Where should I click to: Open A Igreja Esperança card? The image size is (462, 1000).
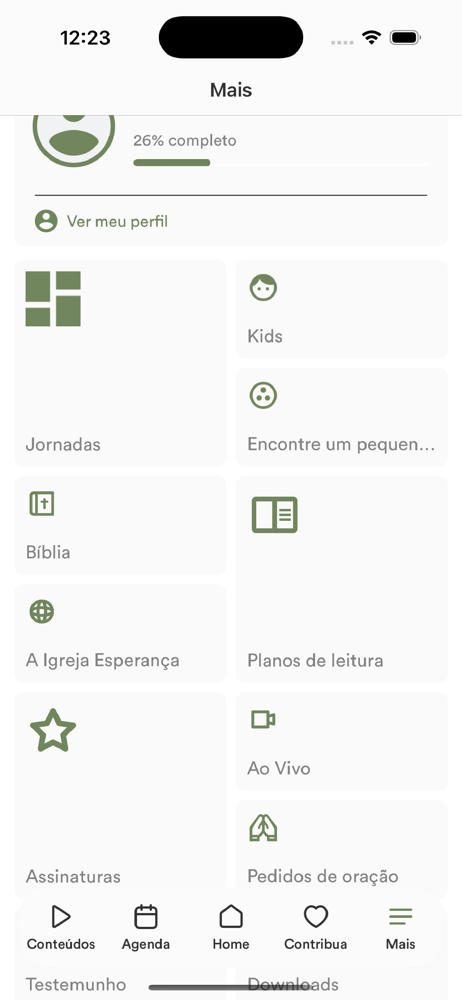tap(120, 633)
